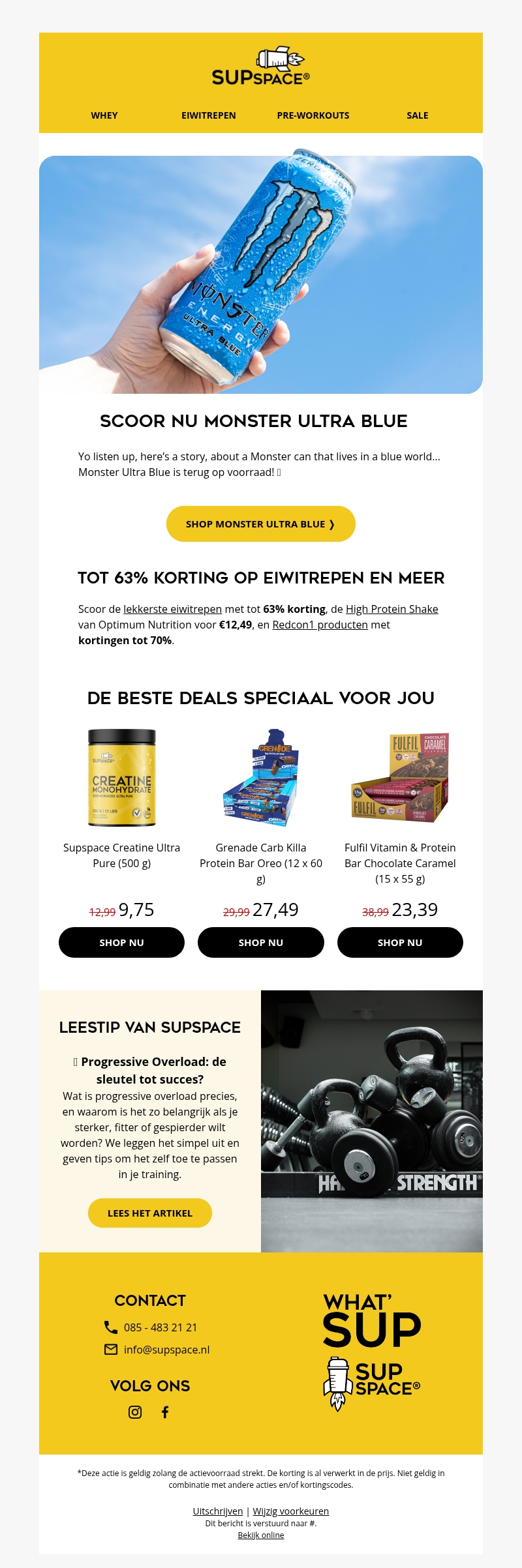The image size is (522, 1568).
Task: Call phone number 085 - 483 21 21
Action: coord(160,1327)
